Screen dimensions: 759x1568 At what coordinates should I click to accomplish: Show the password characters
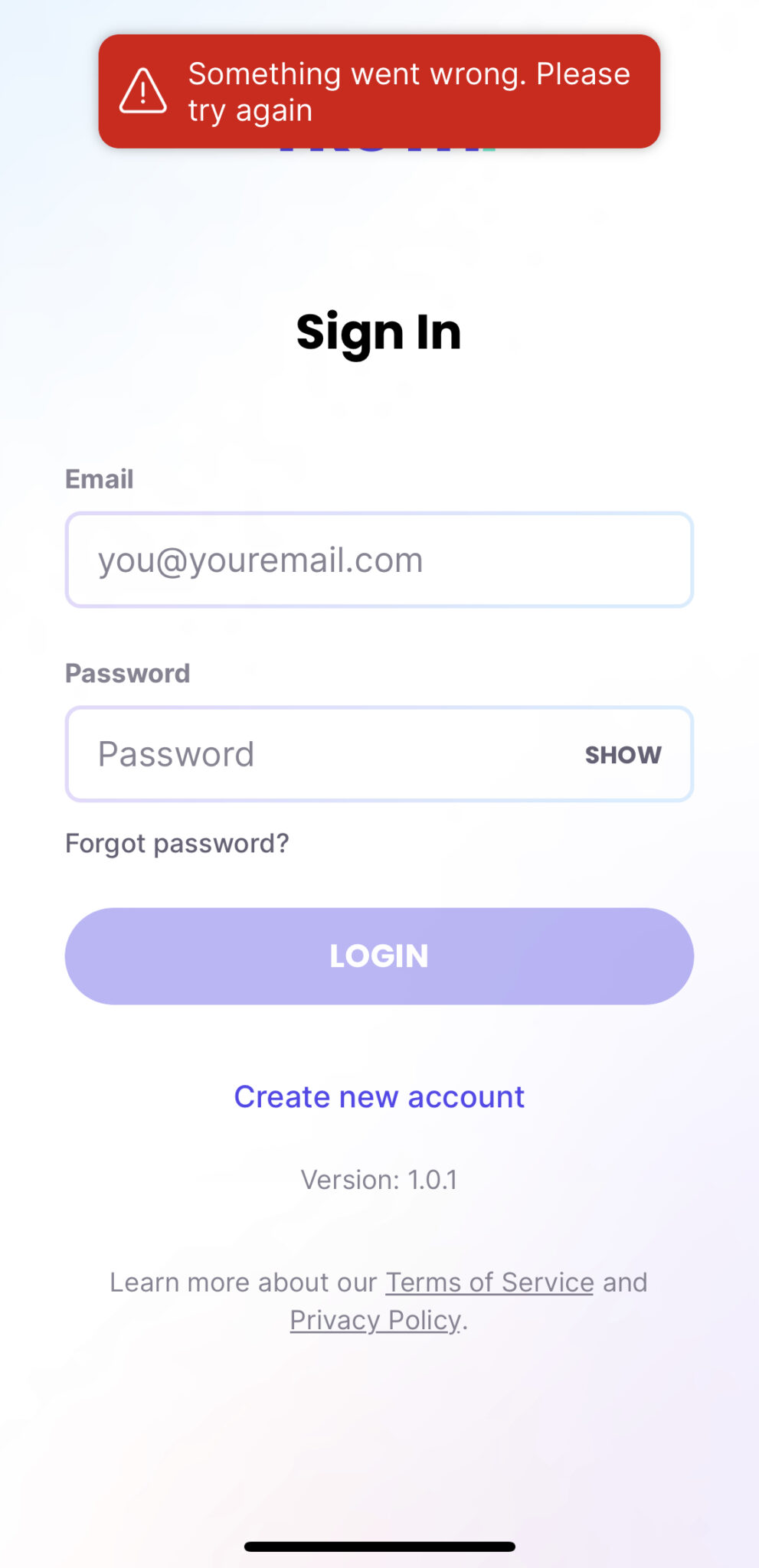click(x=623, y=755)
